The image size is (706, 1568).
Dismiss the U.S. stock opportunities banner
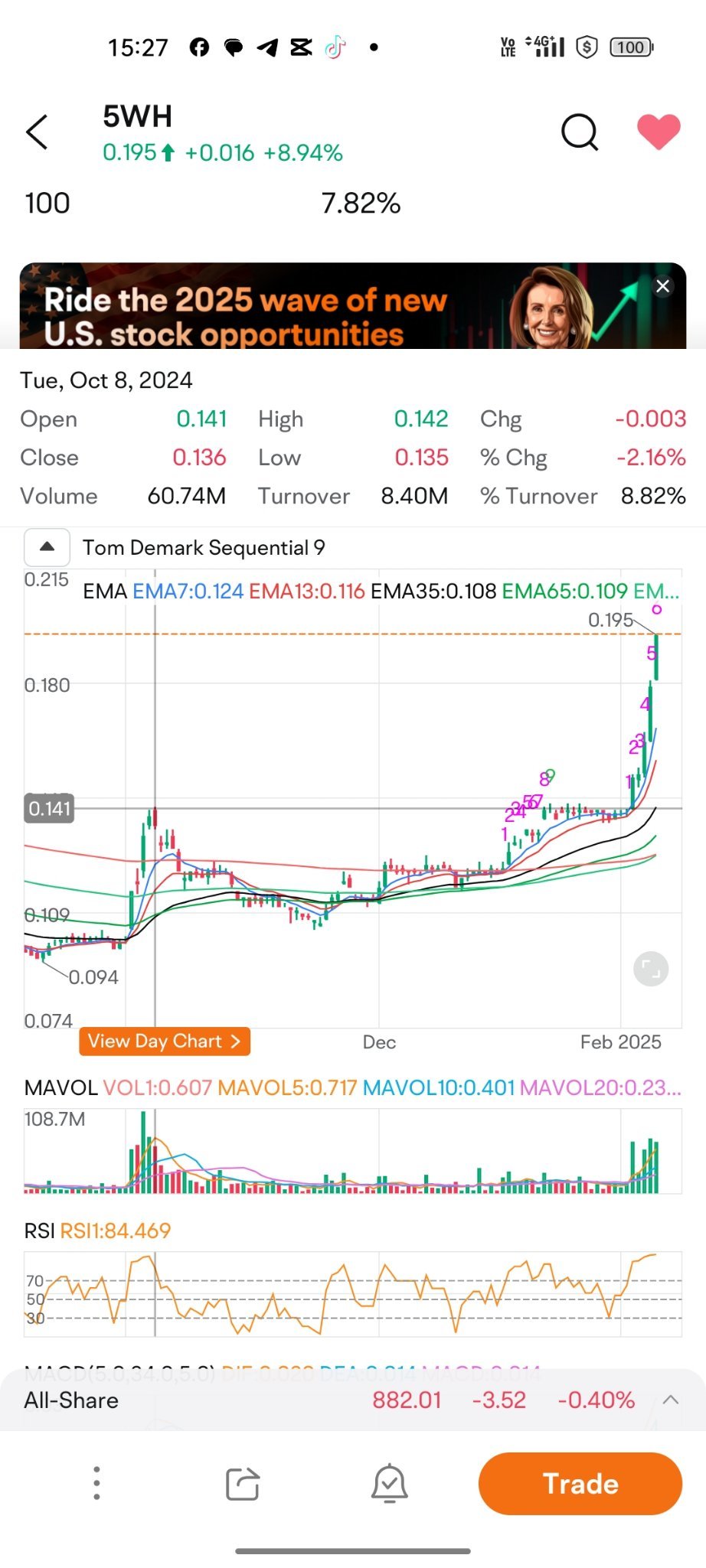coord(663,286)
